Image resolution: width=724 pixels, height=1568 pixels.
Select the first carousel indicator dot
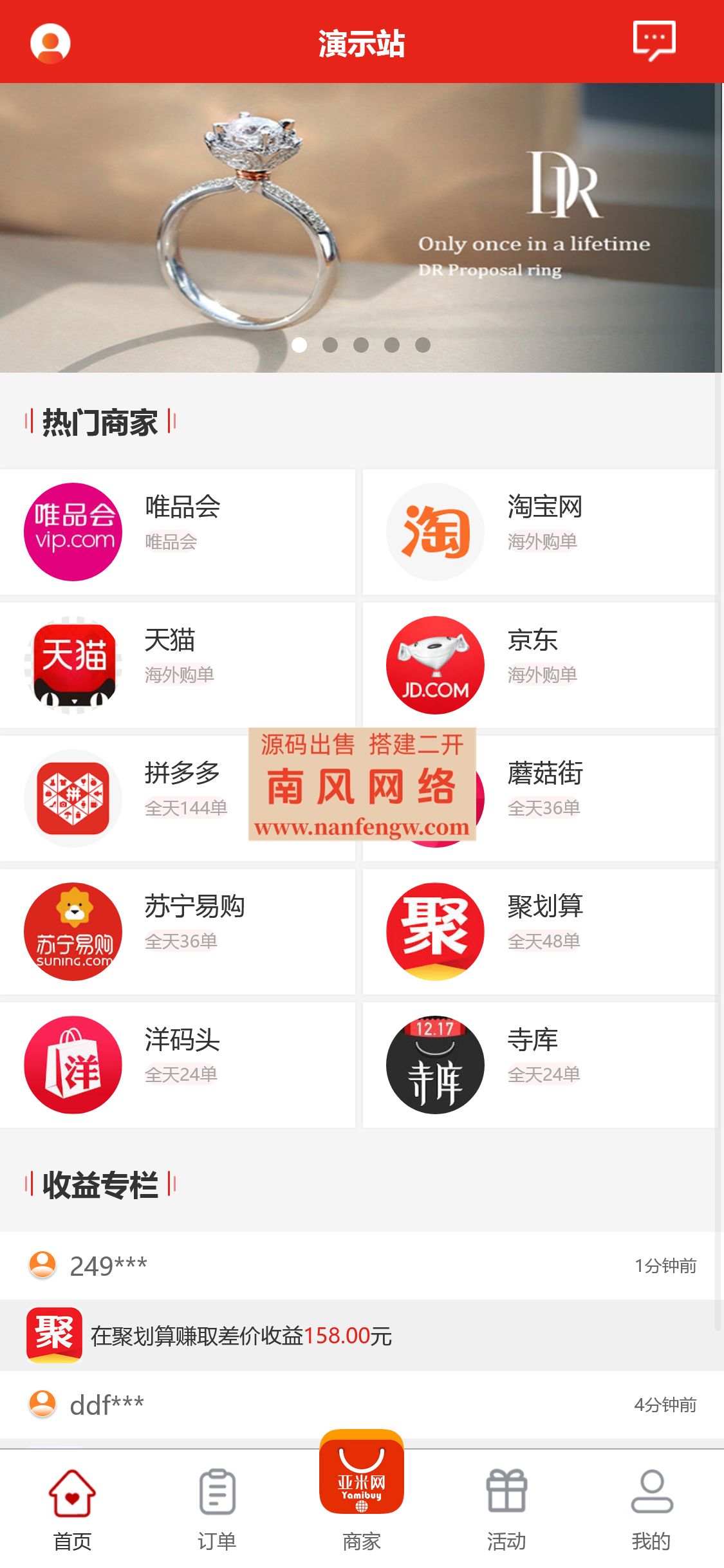point(300,345)
